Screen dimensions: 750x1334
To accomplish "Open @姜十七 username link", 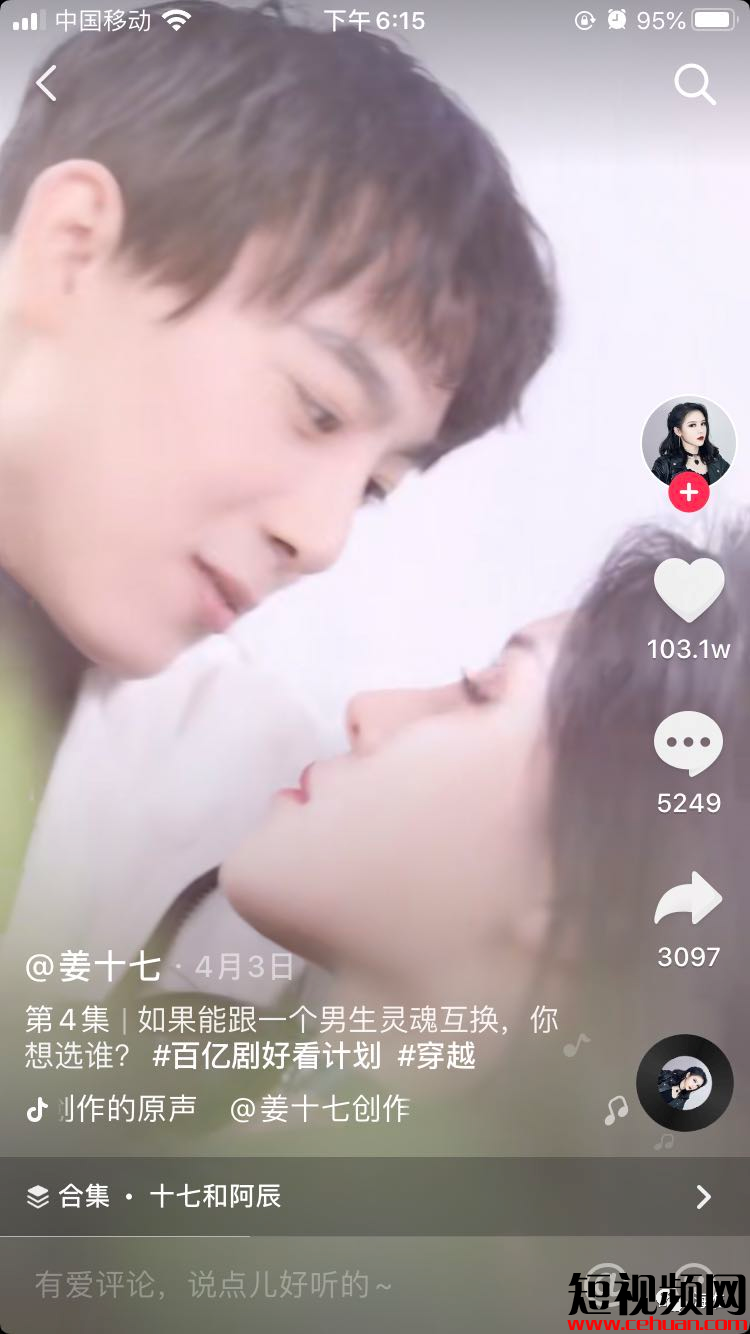I will point(92,966).
